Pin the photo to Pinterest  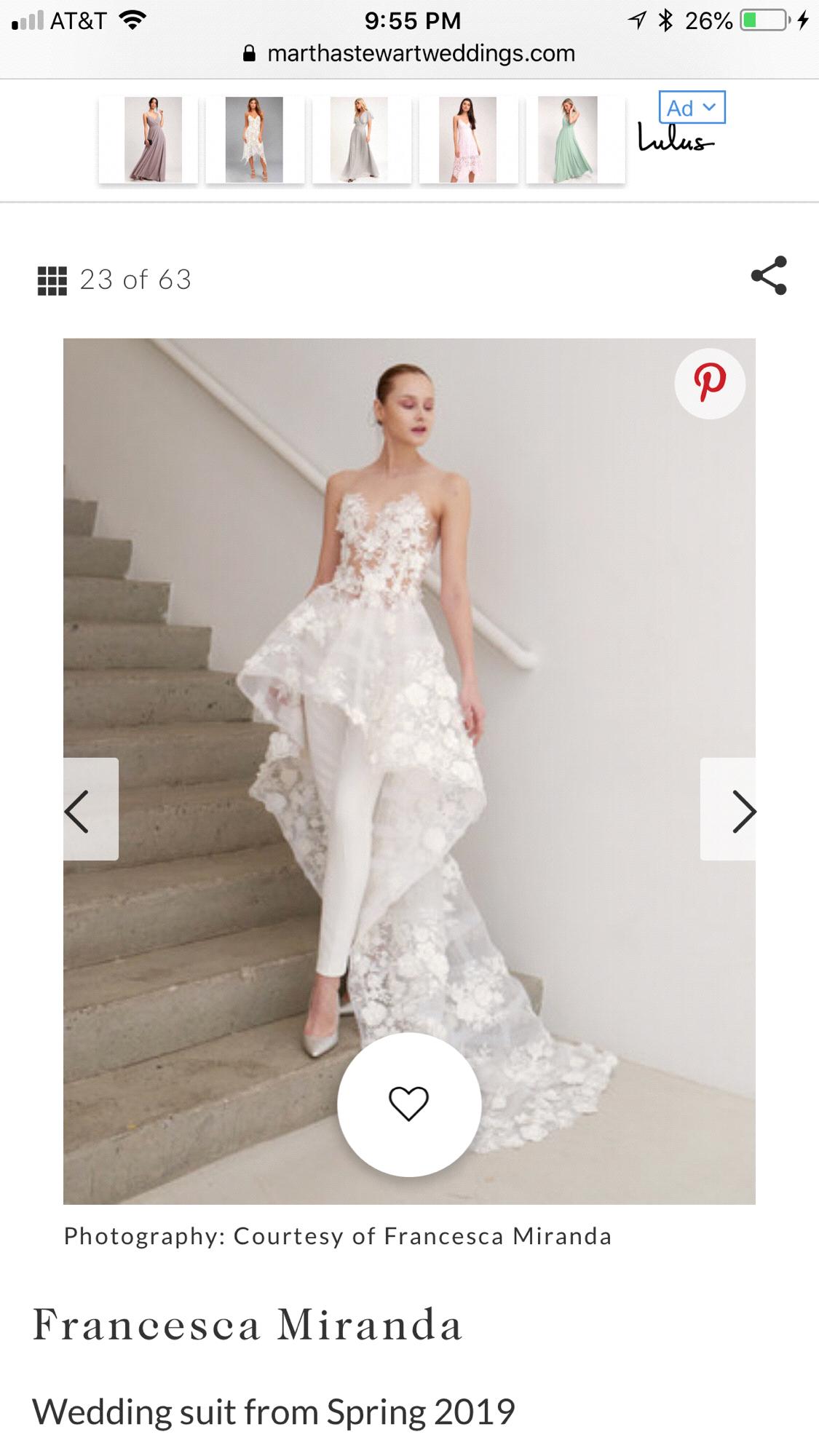[710, 383]
